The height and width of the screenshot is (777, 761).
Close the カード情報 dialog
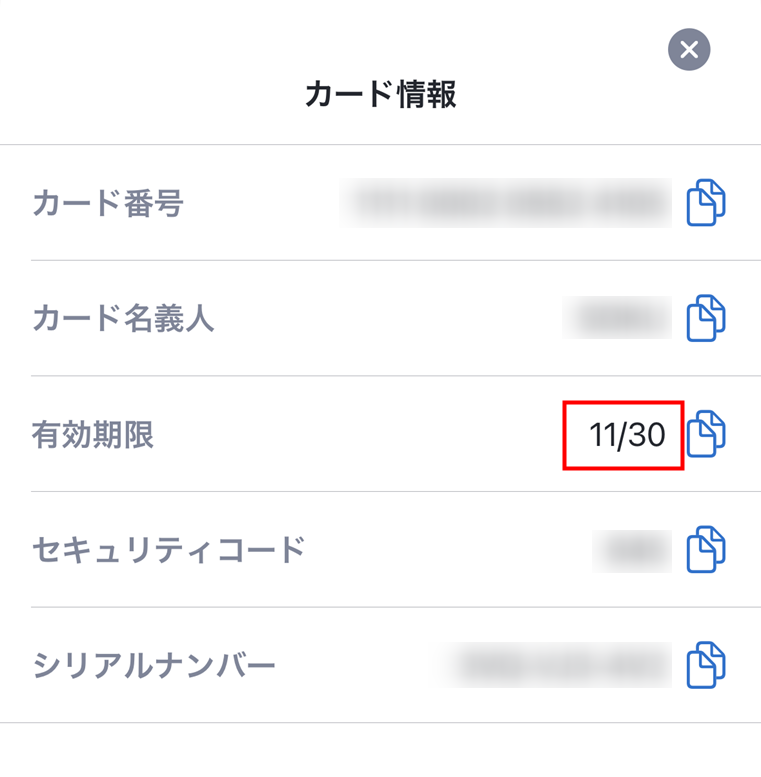[689, 49]
